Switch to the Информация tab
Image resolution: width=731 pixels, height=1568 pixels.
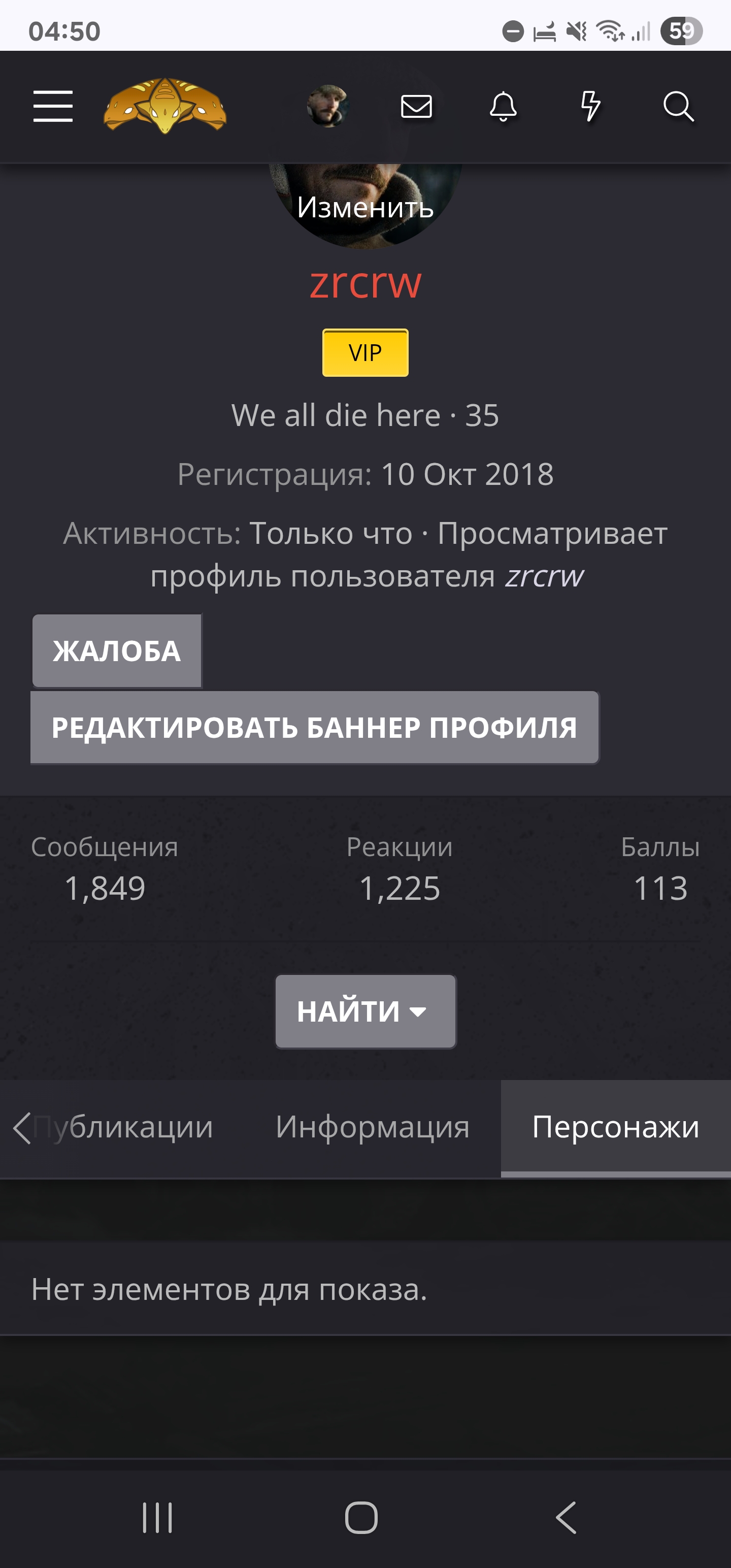point(373,1127)
